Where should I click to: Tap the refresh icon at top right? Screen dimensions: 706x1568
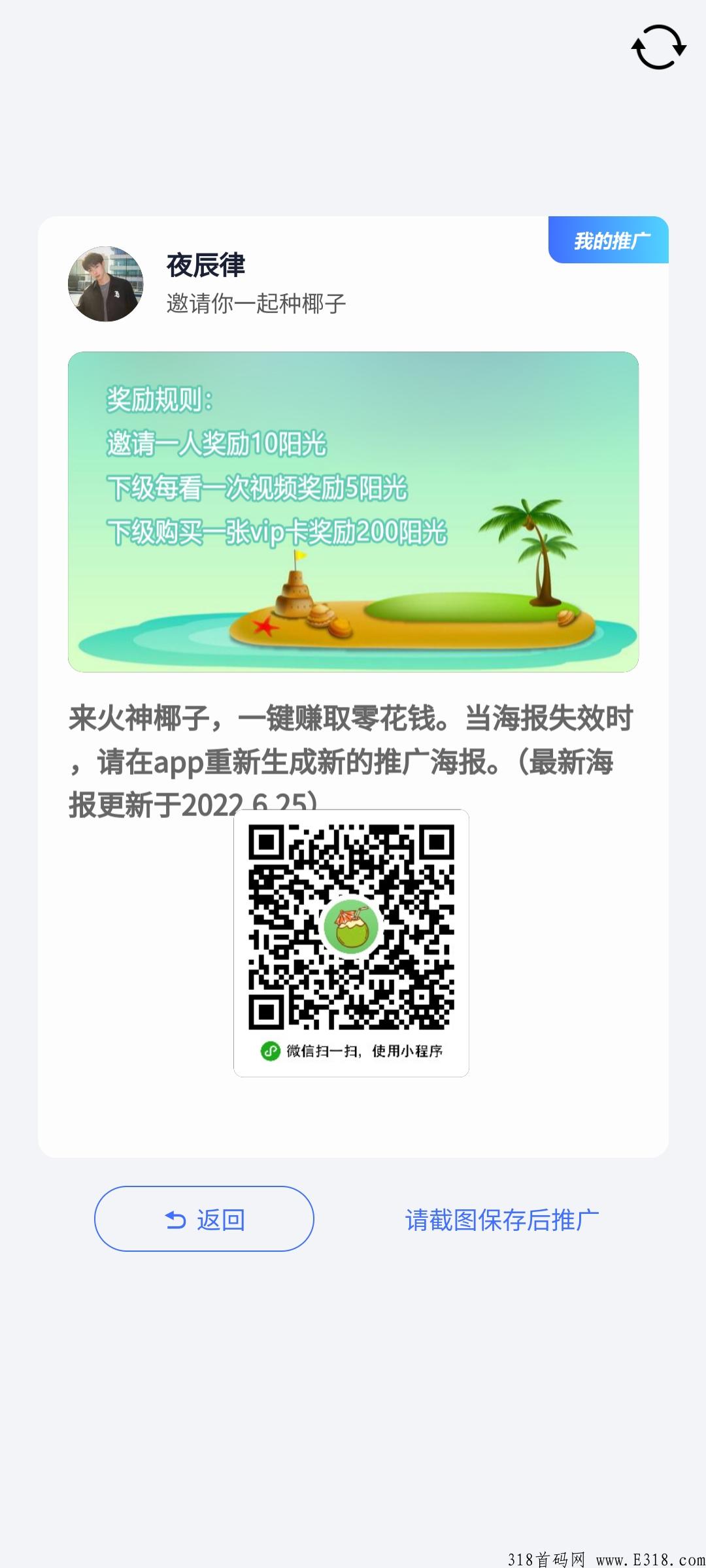pos(658,47)
